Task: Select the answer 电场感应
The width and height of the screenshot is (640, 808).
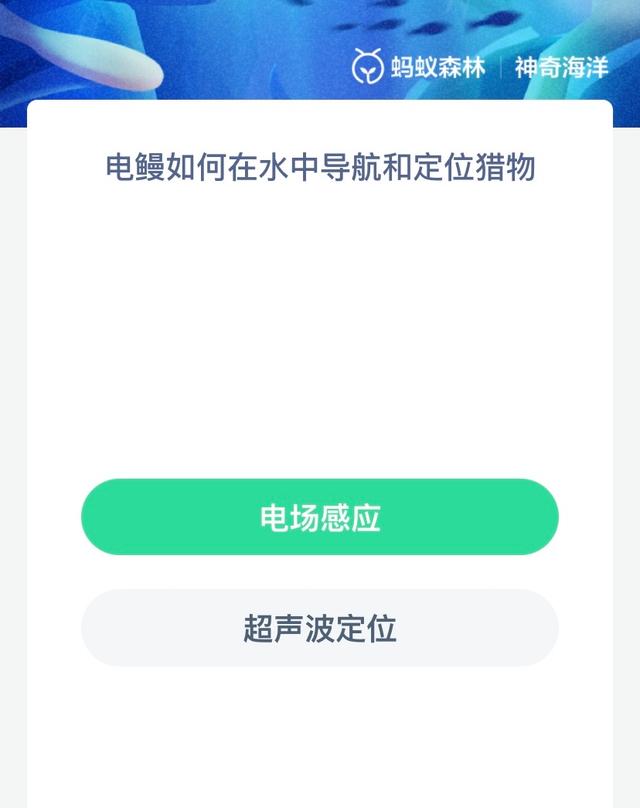Action: click(320, 517)
